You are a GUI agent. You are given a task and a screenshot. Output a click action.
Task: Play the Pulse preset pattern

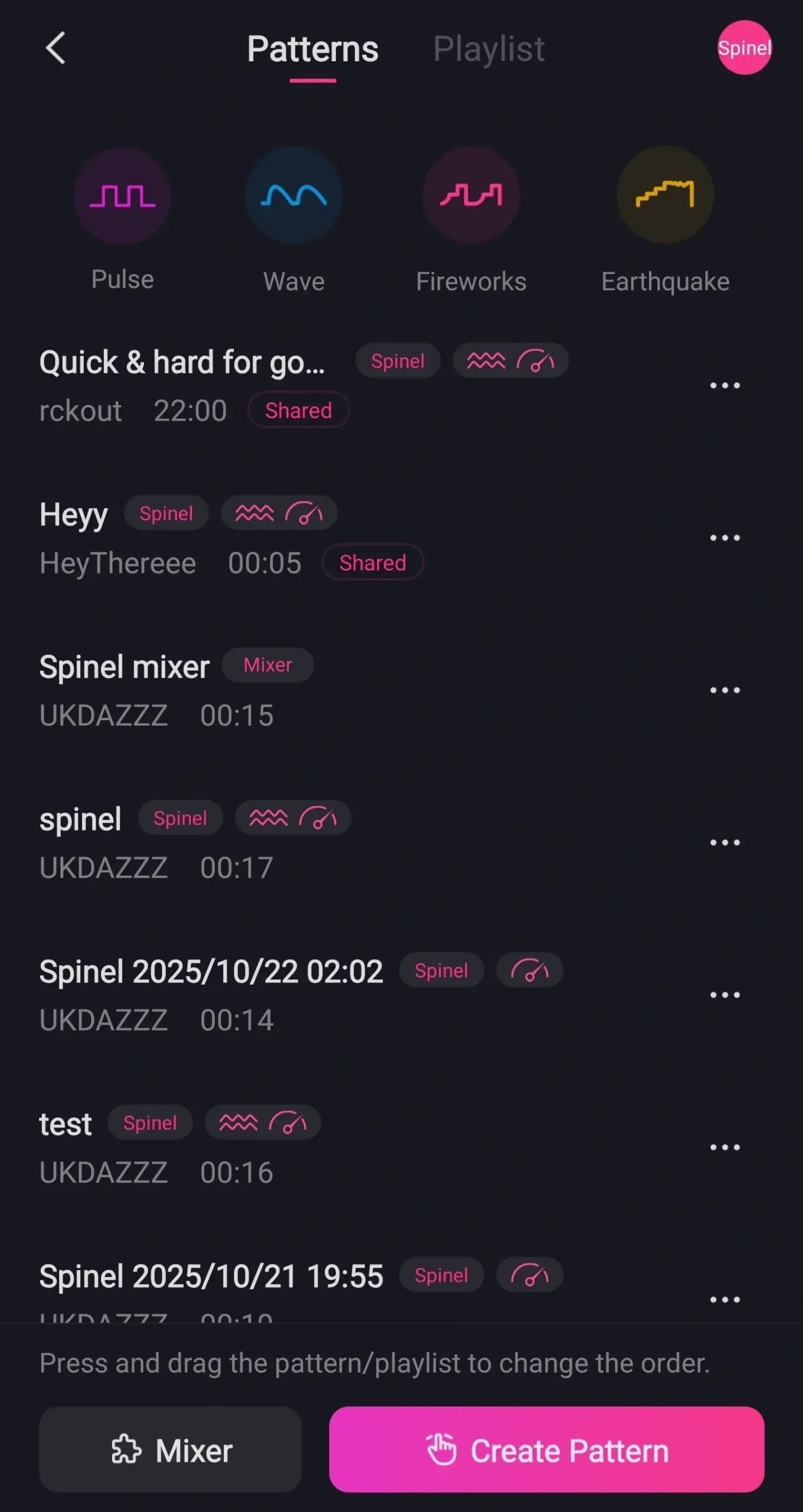[x=122, y=197]
